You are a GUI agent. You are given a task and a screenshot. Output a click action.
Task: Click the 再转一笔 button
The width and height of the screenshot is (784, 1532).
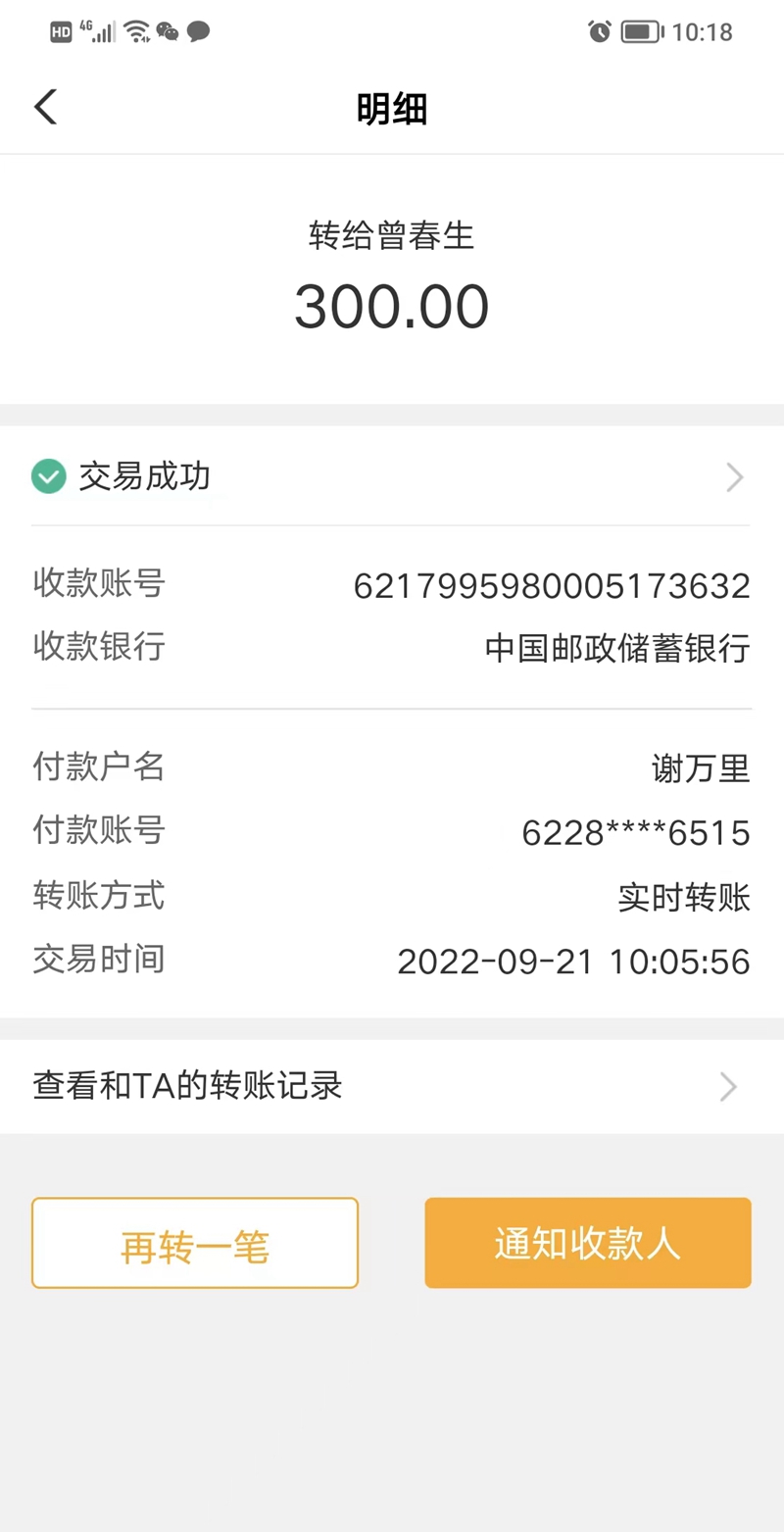click(194, 1242)
